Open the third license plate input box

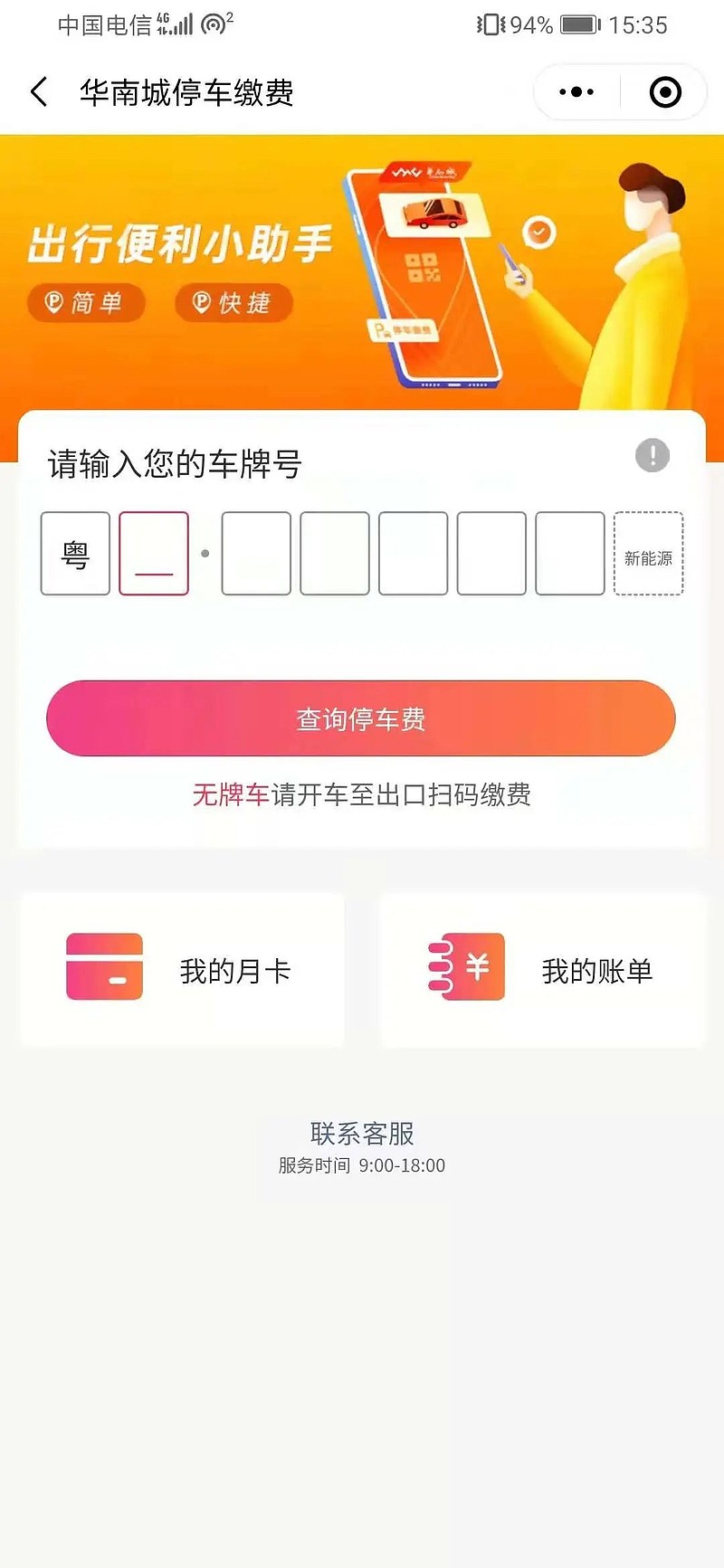click(x=256, y=554)
